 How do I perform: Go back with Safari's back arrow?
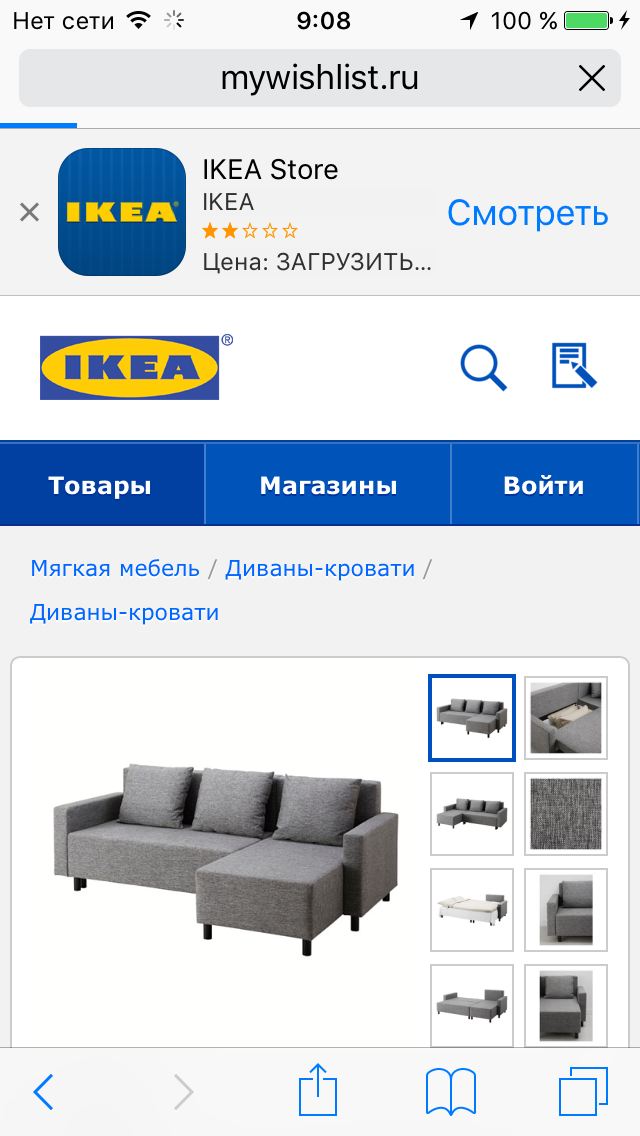click(x=43, y=1091)
